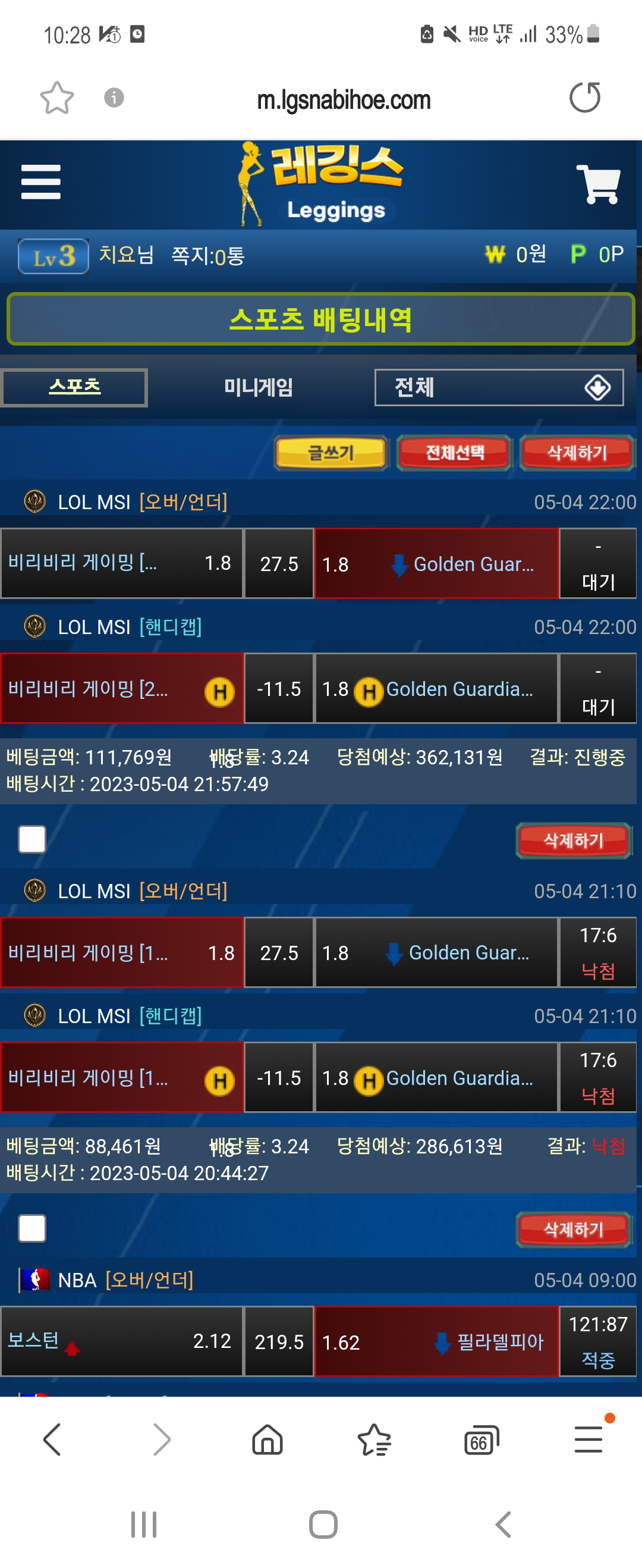Open the browser tabs switcher
The height and width of the screenshot is (1568, 642).
pyautogui.click(x=481, y=1440)
